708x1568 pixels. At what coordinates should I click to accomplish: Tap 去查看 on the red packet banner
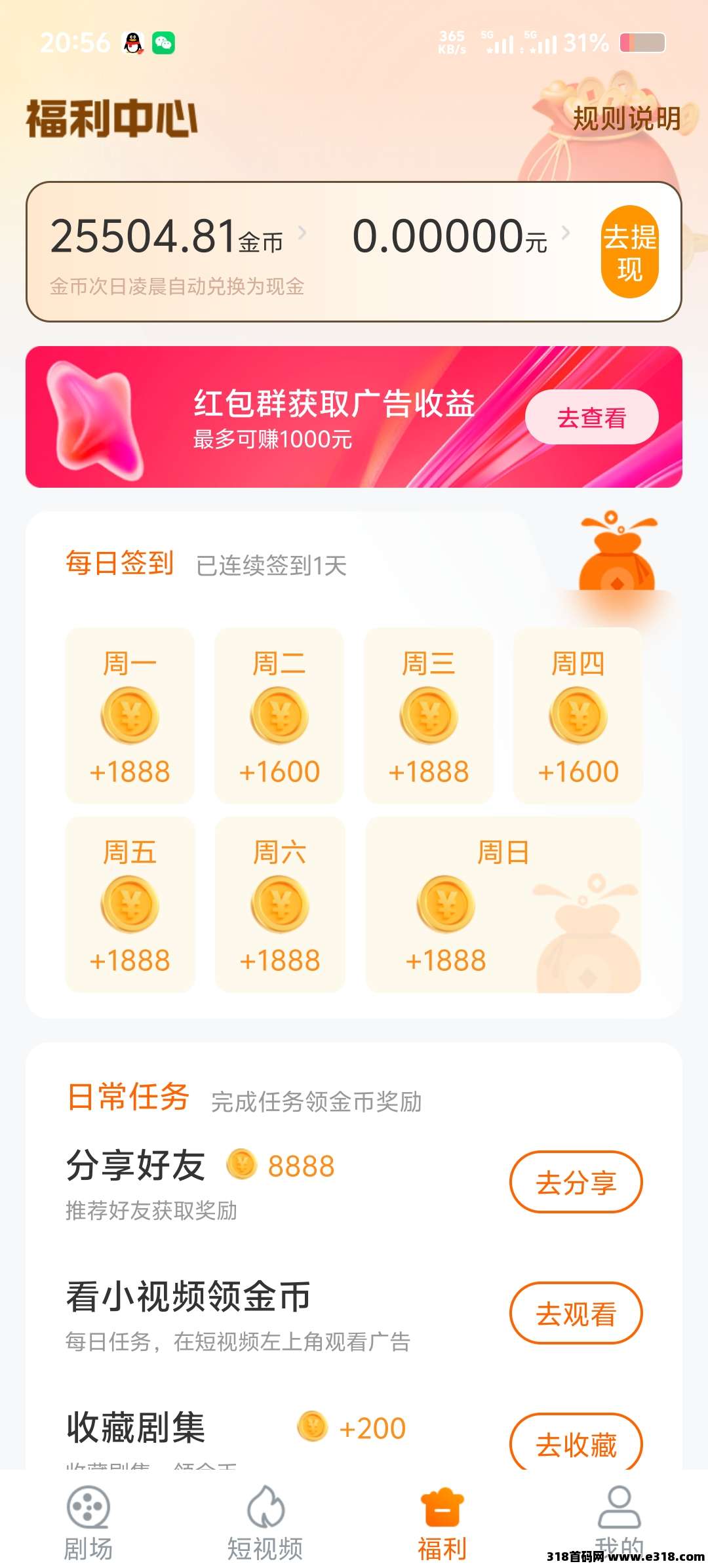click(x=592, y=417)
